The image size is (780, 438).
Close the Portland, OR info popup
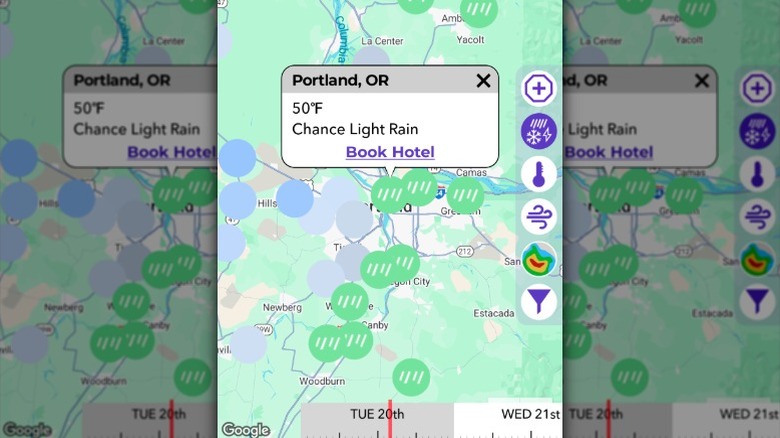pyautogui.click(x=483, y=81)
